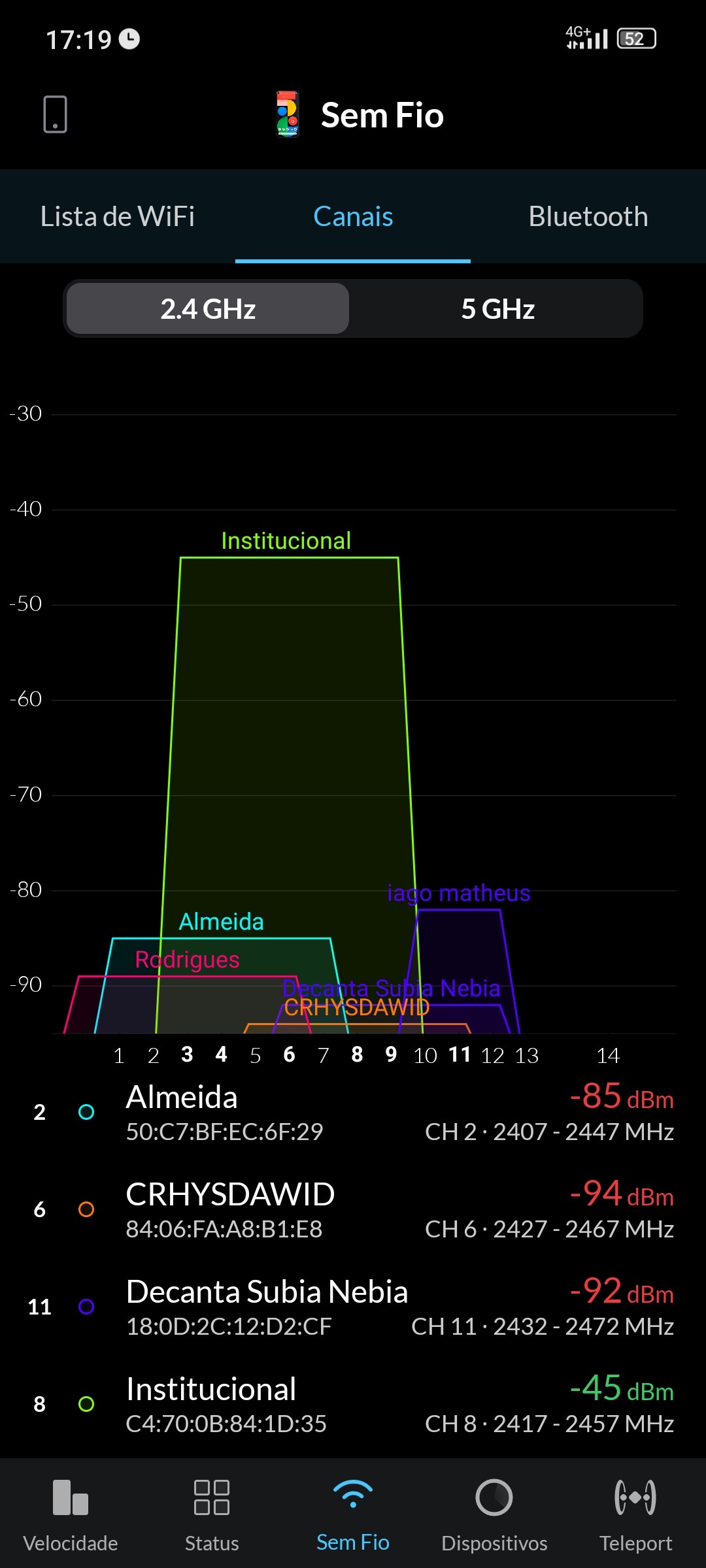706x1568 pixels.
Task: Open the Teleport tab
Action: 635,1513
